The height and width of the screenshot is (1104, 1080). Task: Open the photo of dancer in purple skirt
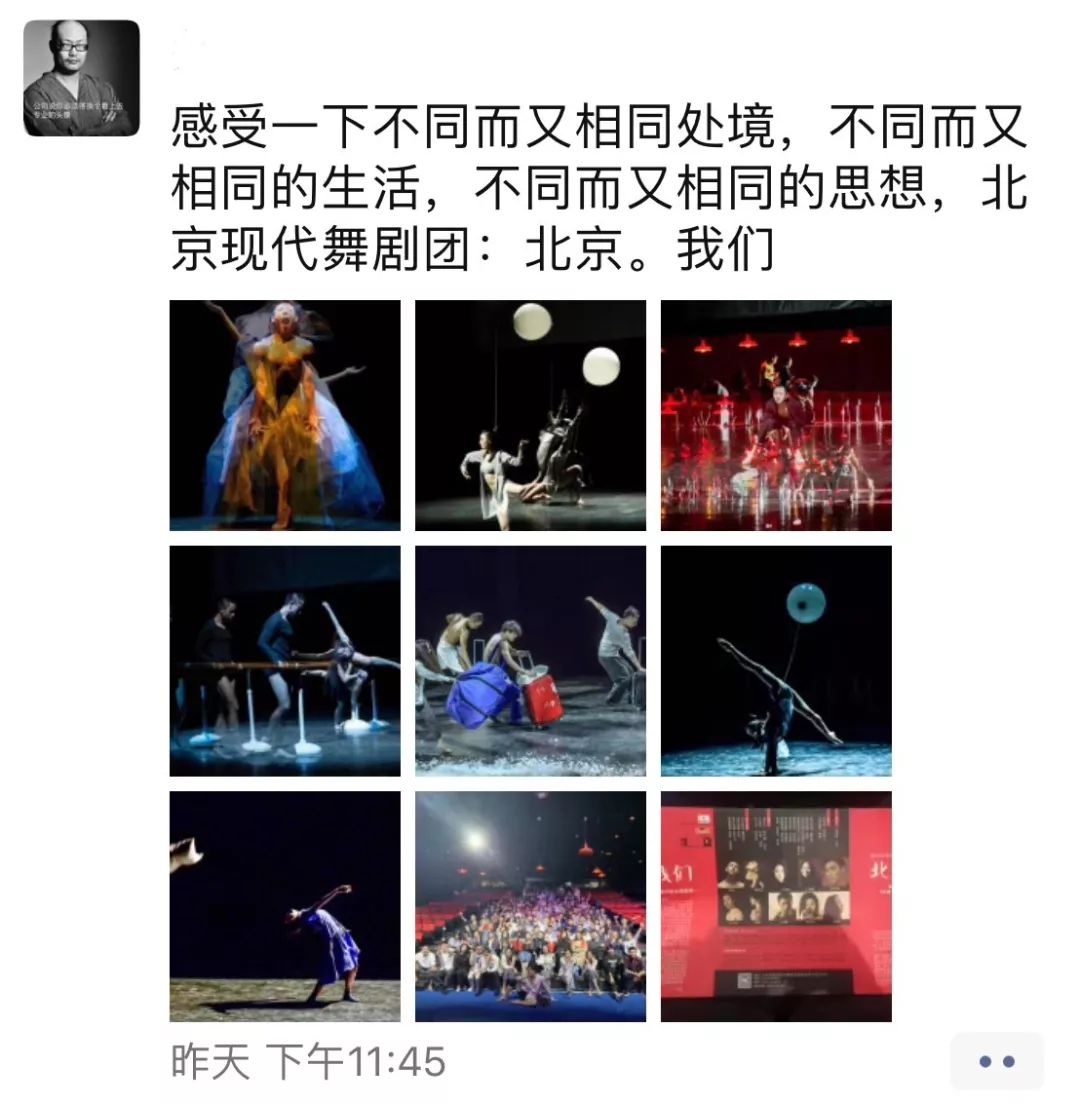285,906
